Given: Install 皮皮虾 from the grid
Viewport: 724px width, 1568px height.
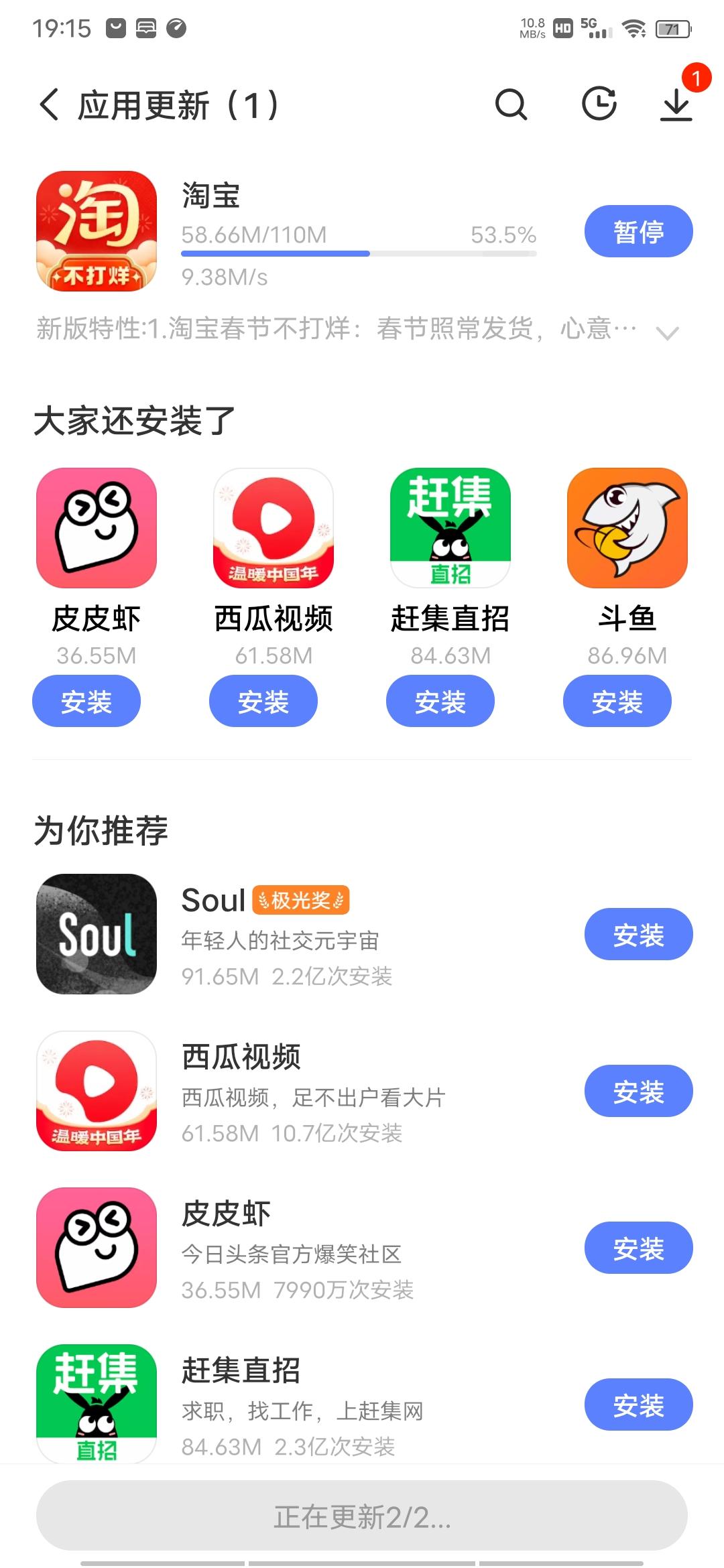Looking at the screenshot, I should coord(86,702).
